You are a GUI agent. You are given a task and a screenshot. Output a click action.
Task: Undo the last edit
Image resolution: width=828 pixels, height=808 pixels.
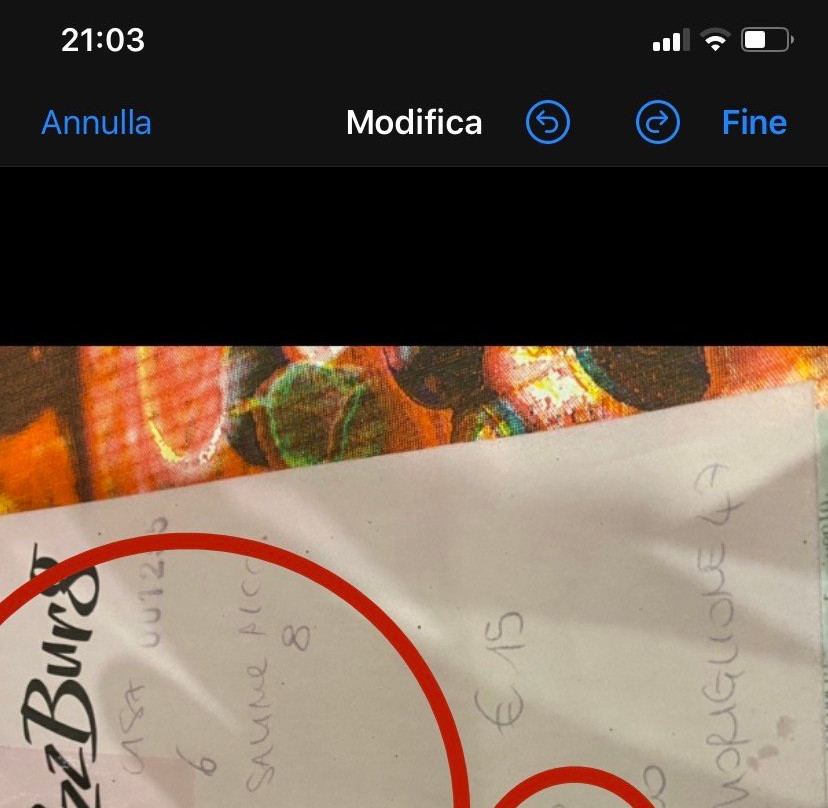547,123
